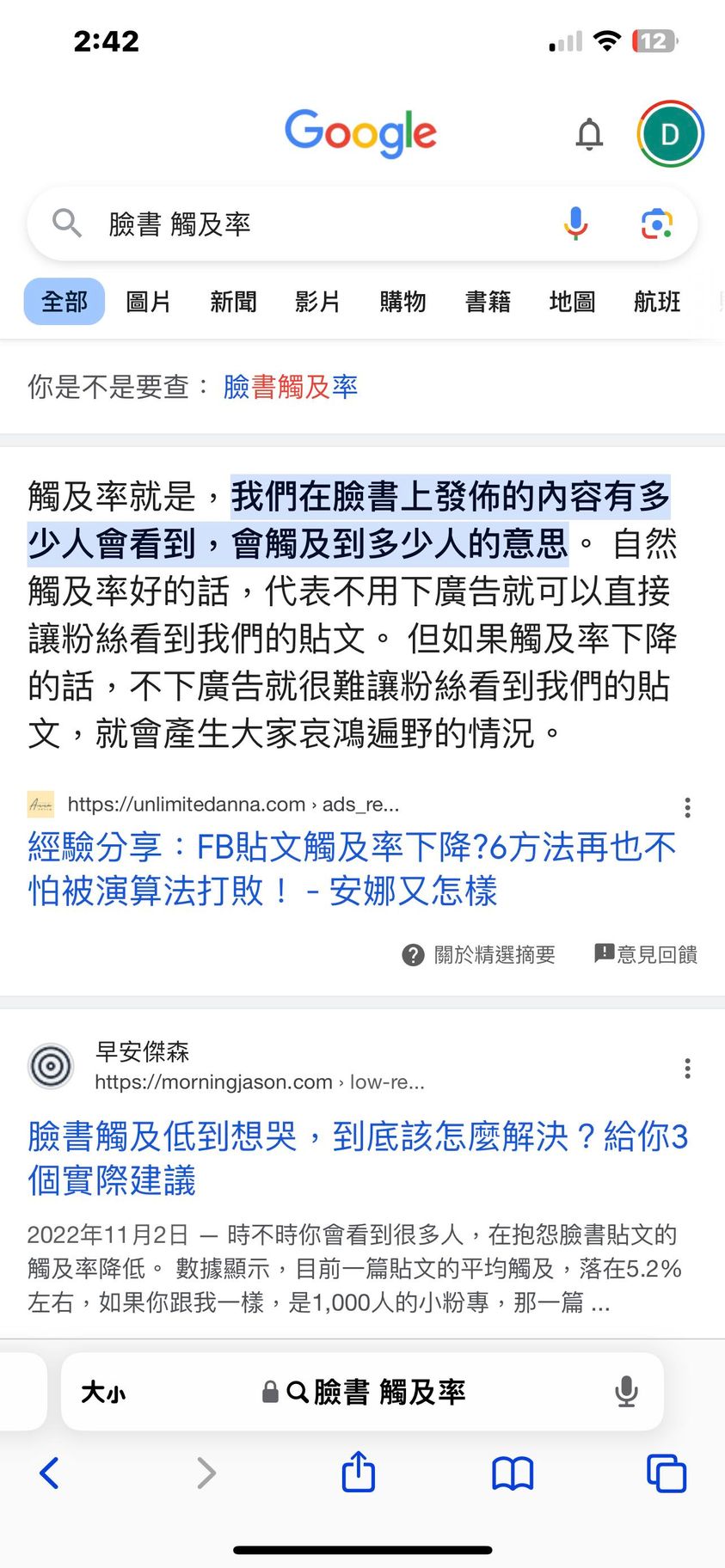
Task: Select the 書籍 tab
Action: 488,302
